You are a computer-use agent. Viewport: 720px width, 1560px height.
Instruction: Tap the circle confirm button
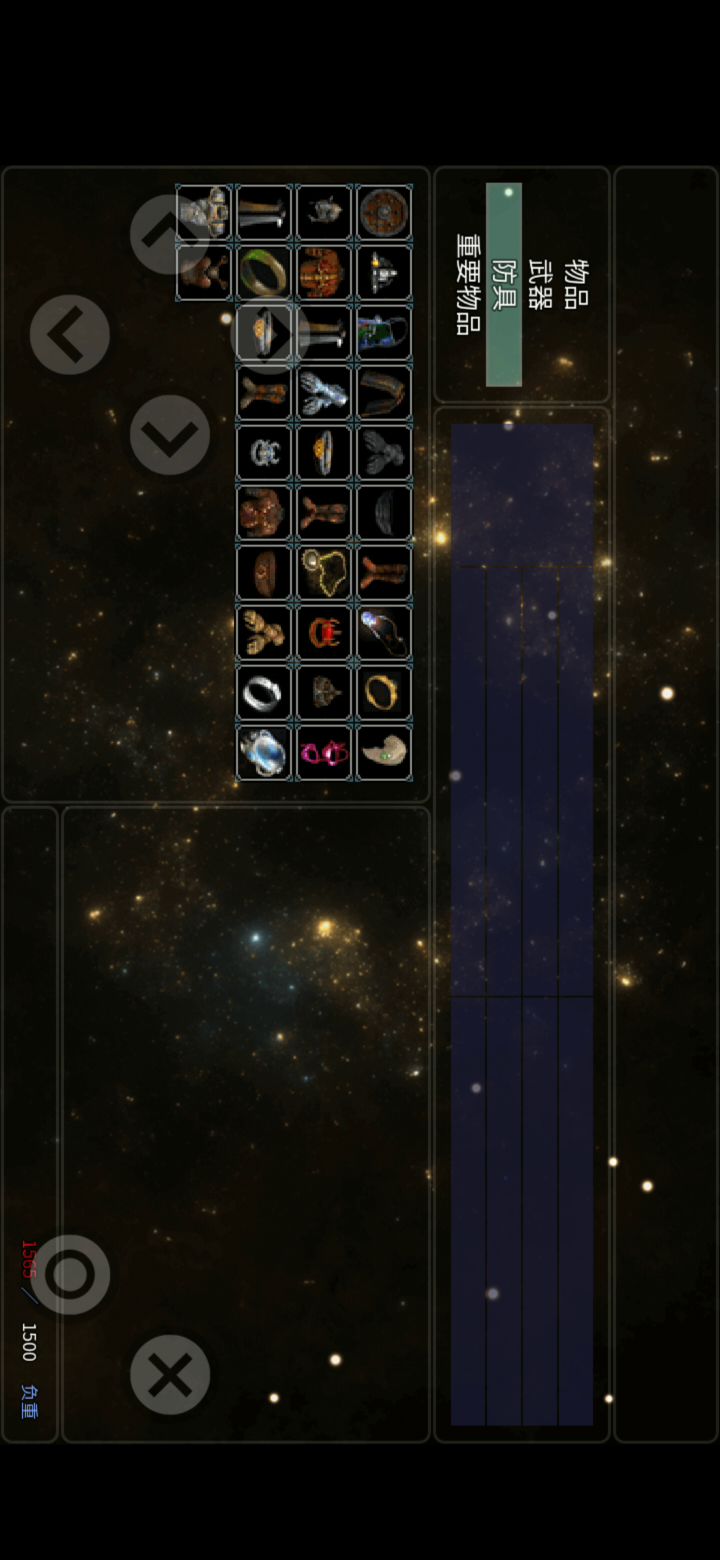pyautogui.click(x=70, y=1274)
